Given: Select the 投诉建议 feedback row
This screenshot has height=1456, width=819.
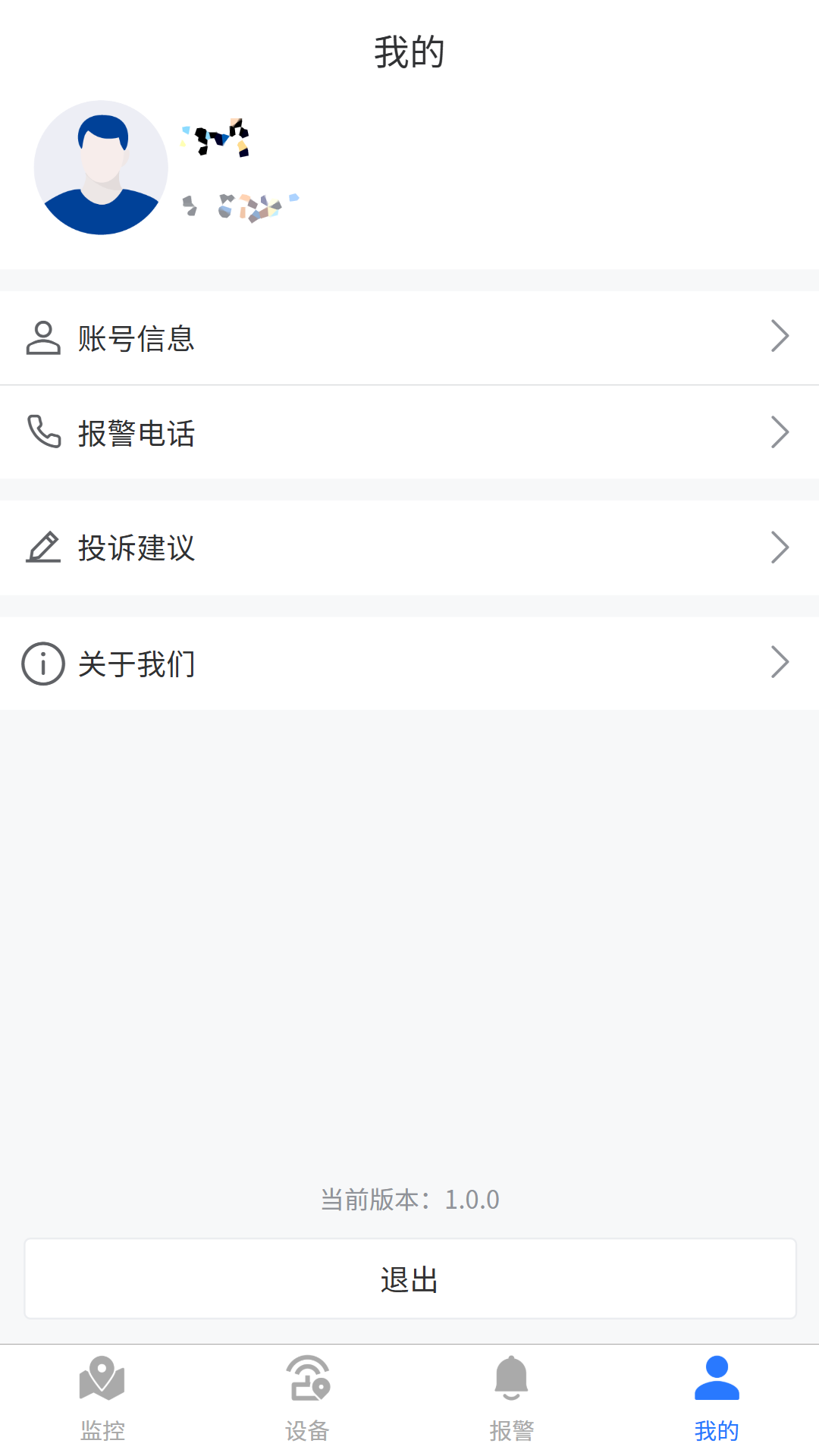Looking at the screenshot, I should pyautogui.click(x=409, y=548).
